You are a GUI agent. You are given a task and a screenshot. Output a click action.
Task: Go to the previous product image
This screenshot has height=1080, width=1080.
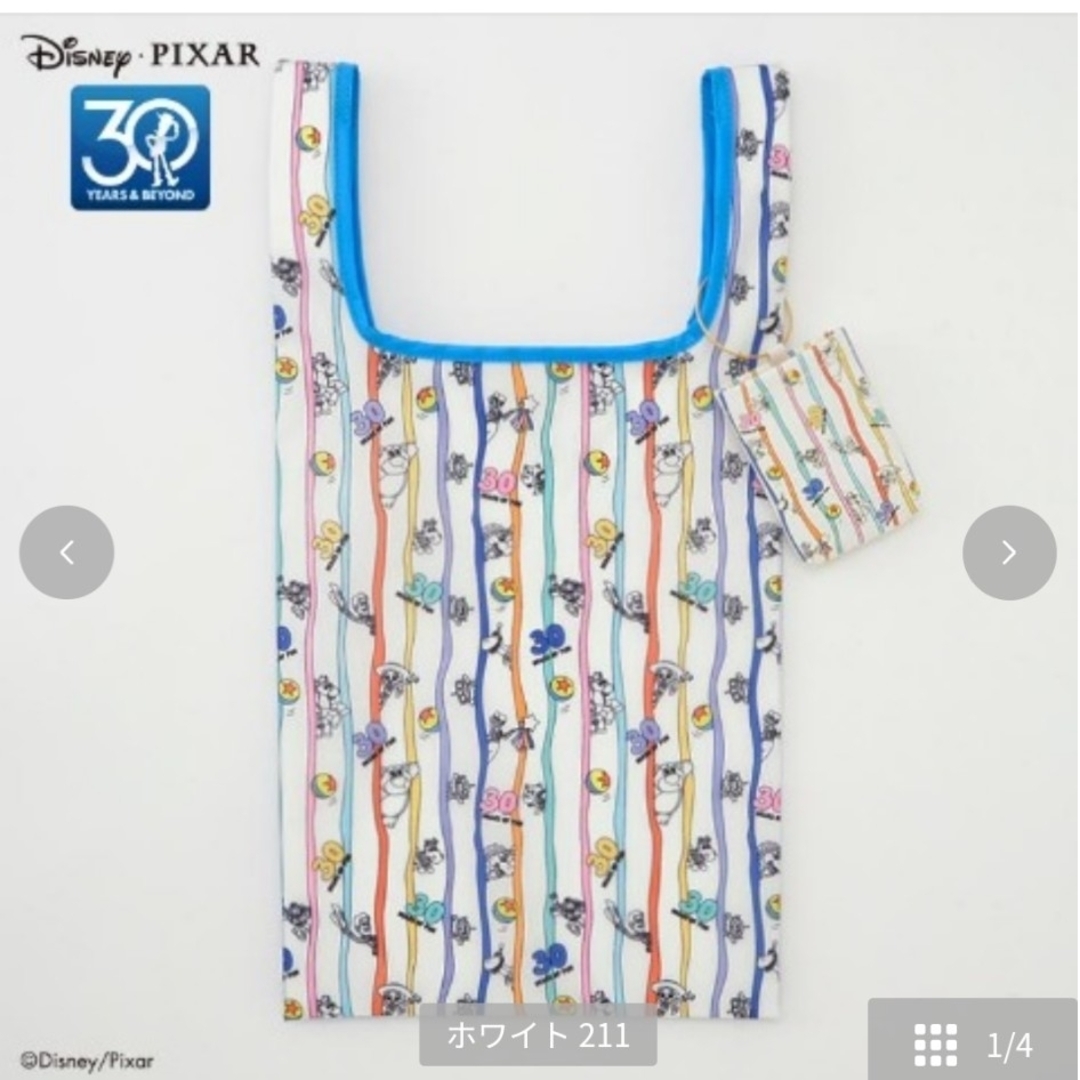pyautogui.click(x=67, y=552)
